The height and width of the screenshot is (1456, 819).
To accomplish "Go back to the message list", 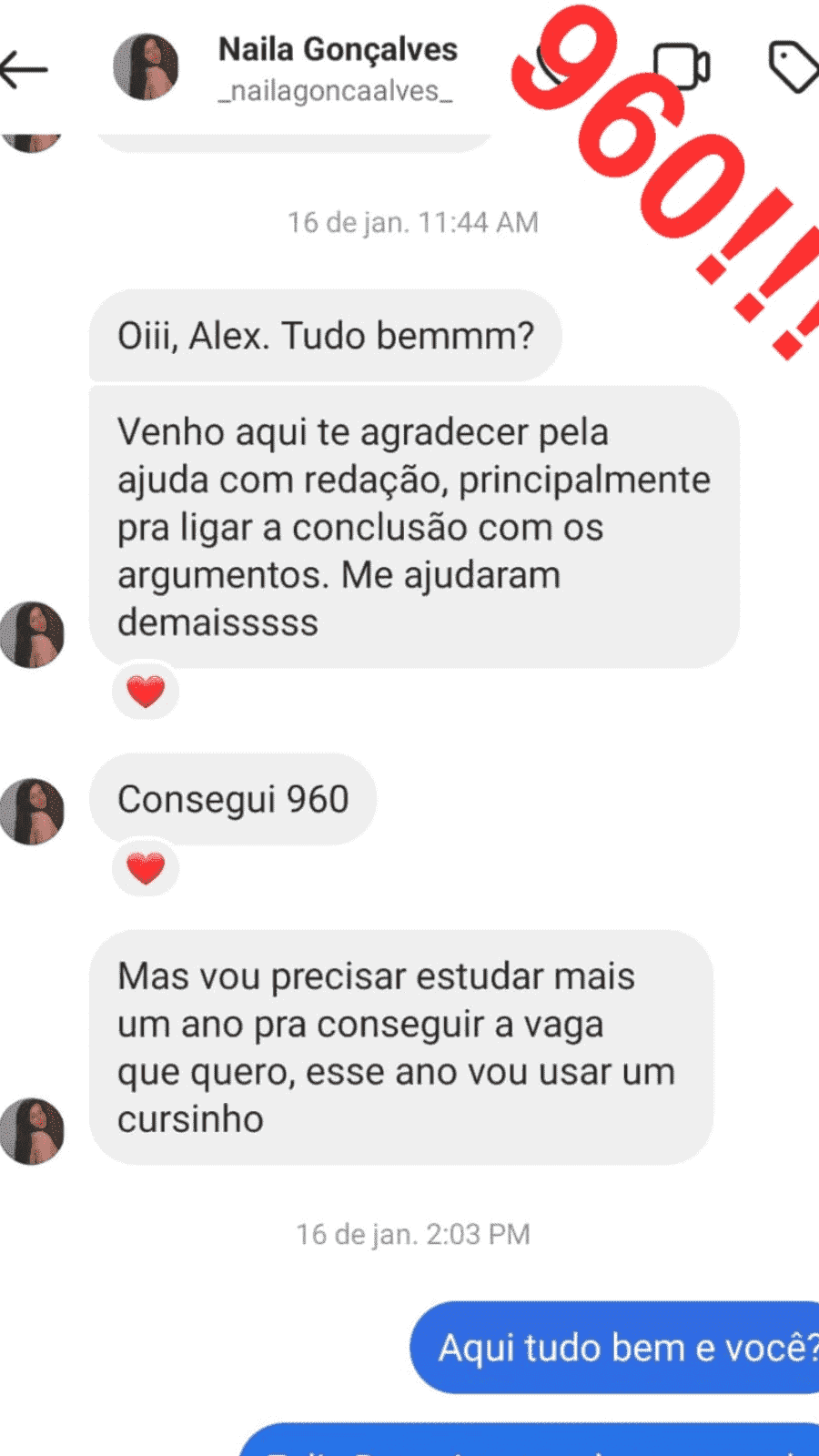I will pyautogui.click(x=25, y=69).
